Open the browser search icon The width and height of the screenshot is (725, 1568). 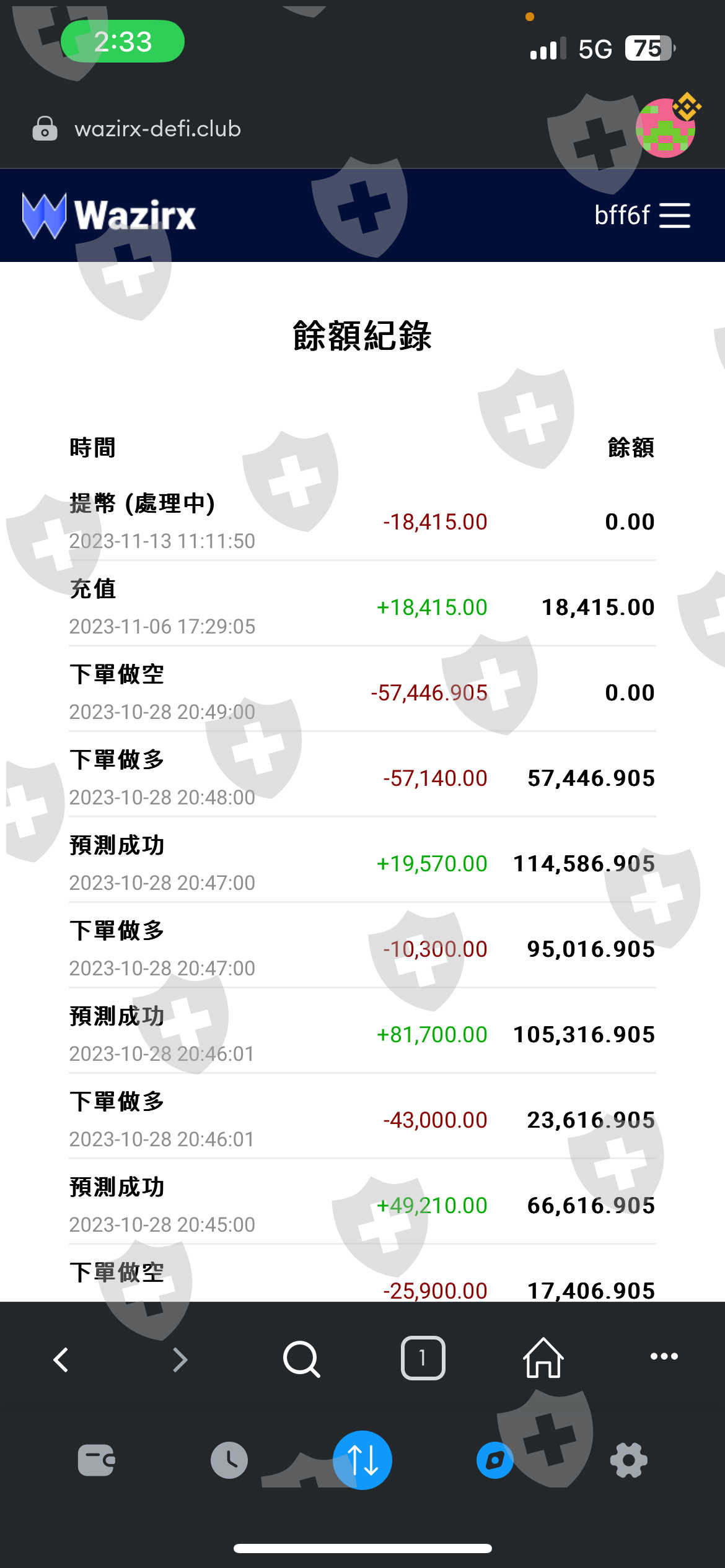point(301,1359)
